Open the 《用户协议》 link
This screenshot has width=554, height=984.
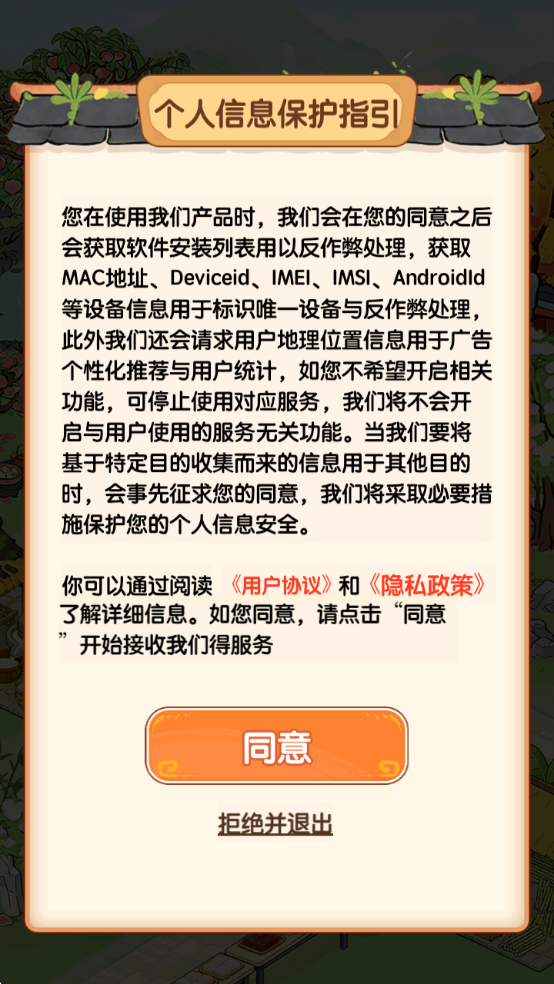tap(281, 585)
